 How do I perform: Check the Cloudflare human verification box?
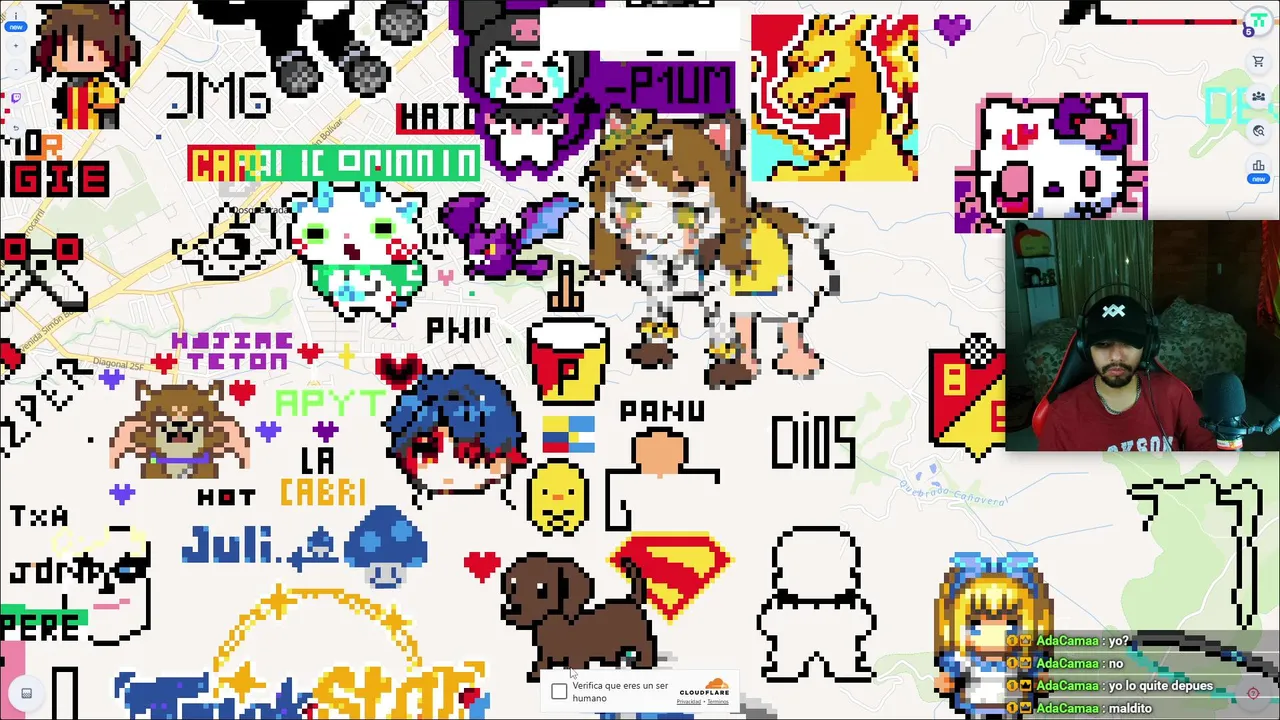[x=559, y=692]
